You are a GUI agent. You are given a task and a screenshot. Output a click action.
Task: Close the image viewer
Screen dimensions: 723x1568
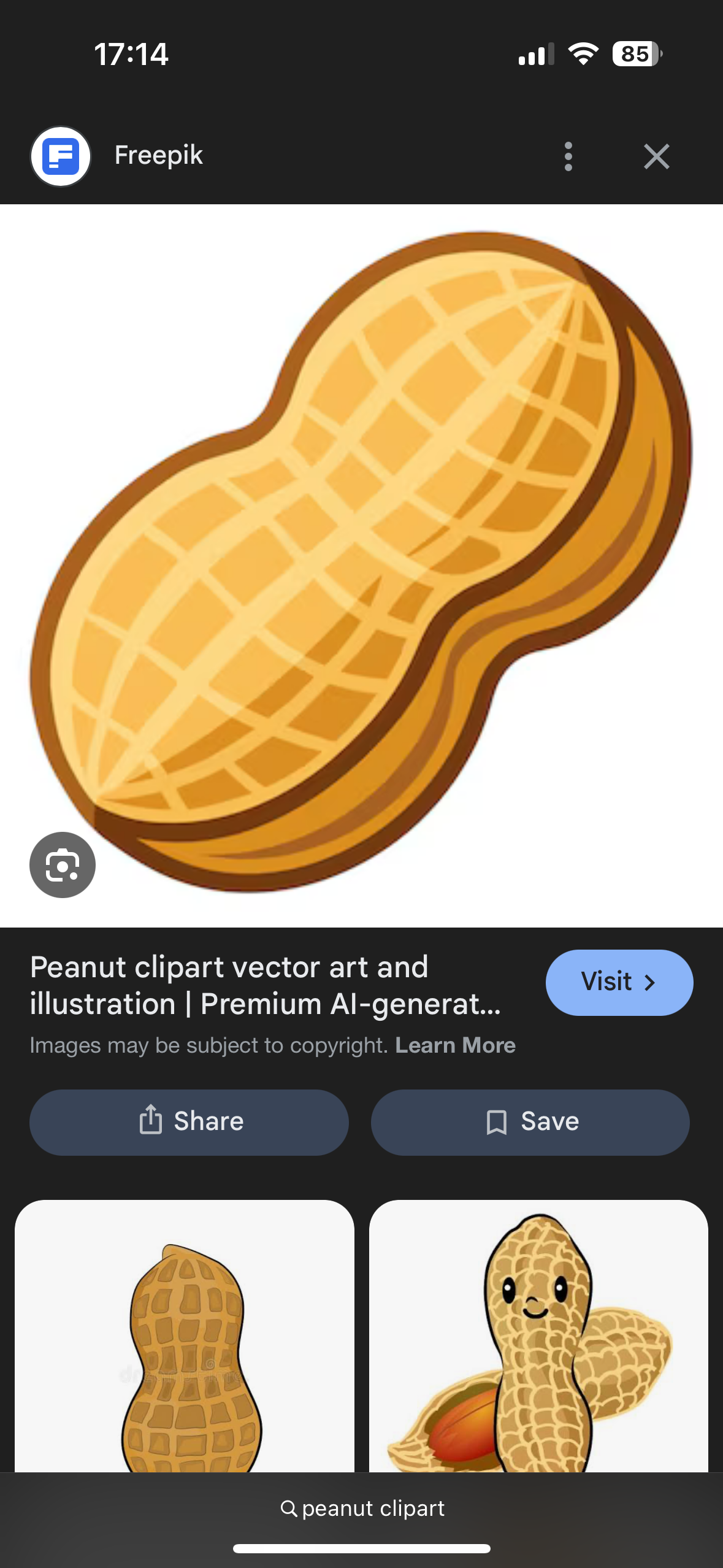pos(656,156)
